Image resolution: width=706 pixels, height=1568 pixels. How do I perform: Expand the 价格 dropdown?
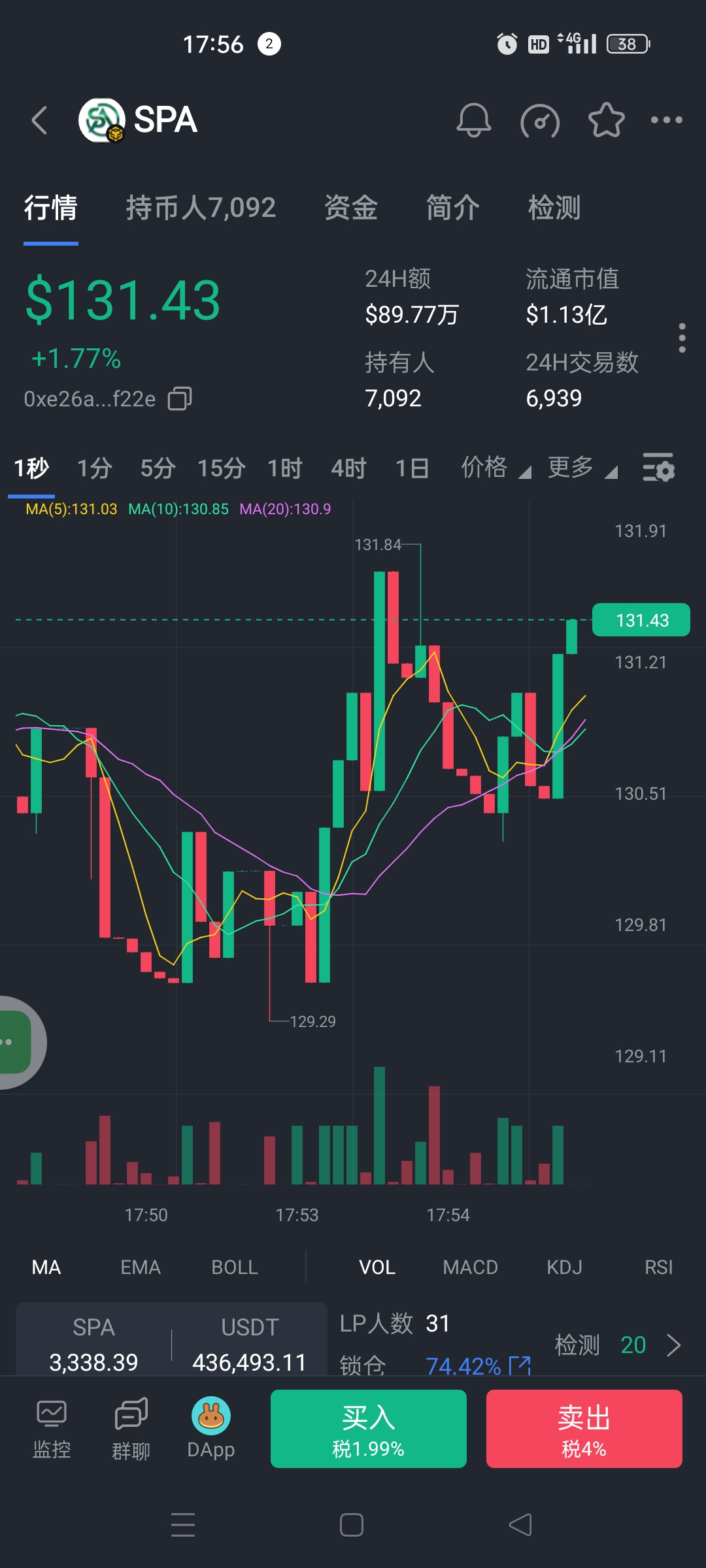click(496, 468)
